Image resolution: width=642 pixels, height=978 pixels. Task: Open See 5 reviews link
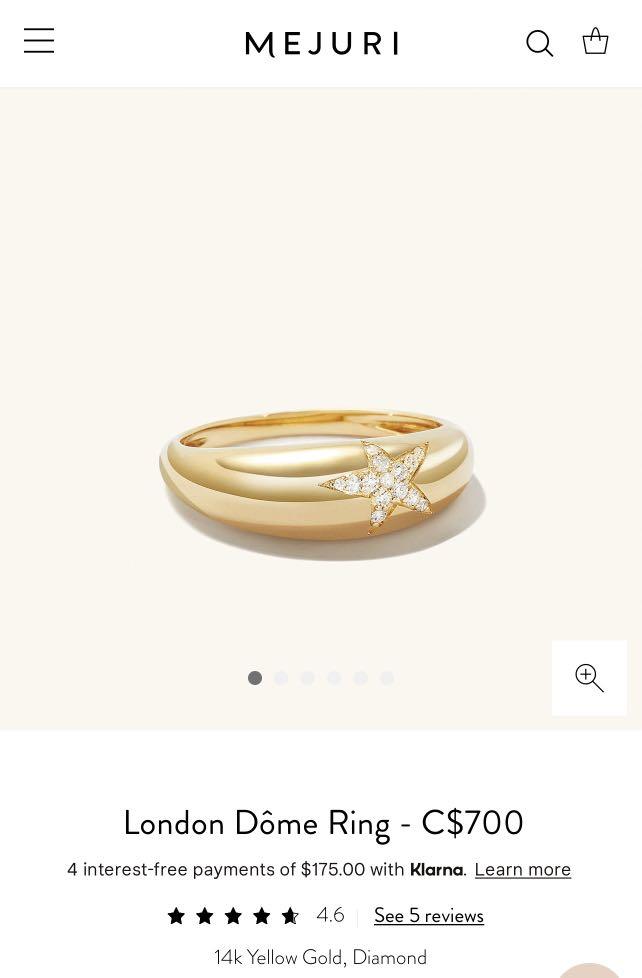pos(428,916)
